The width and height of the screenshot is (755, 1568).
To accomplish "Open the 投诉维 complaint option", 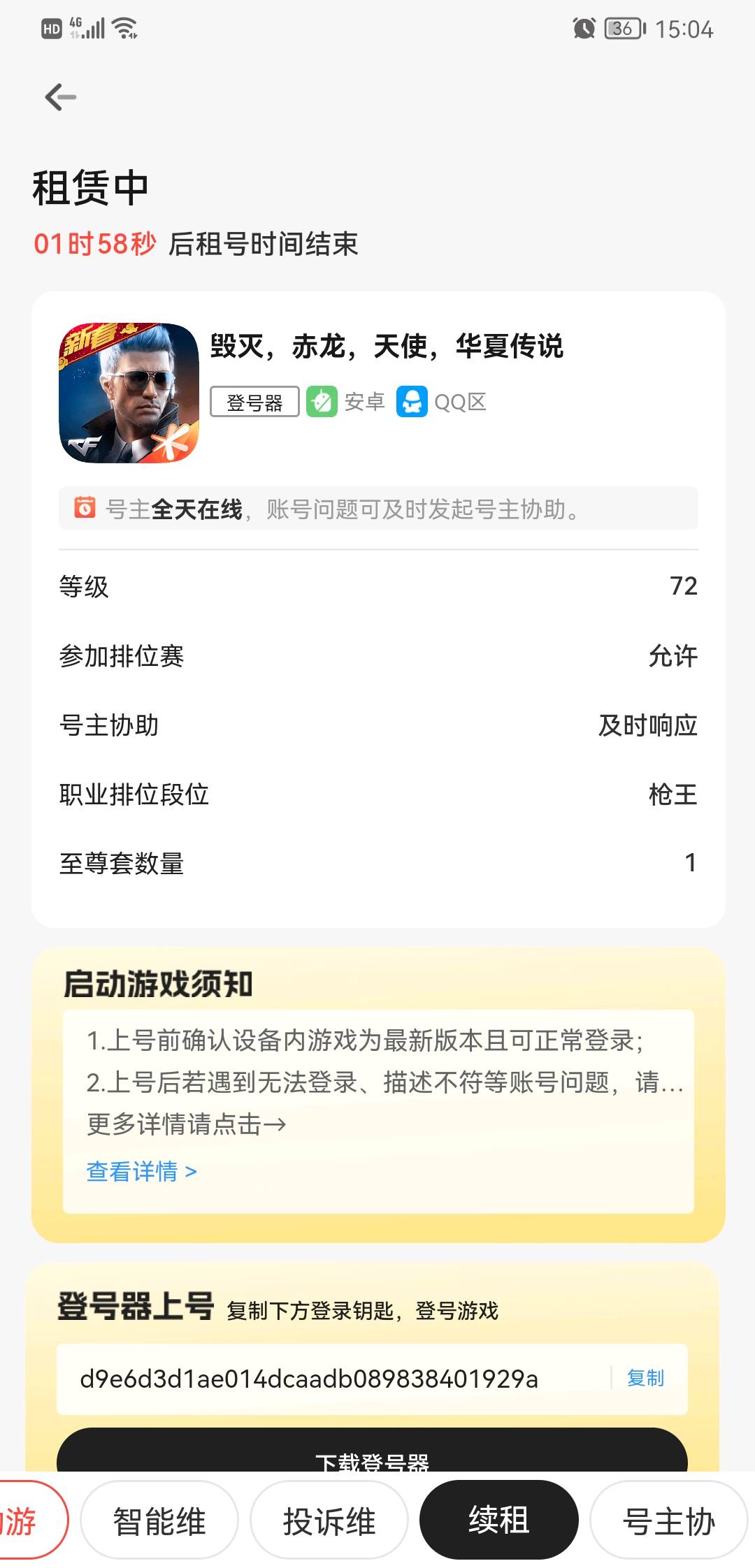I will pyautogui.click(x=329, y=1520).
